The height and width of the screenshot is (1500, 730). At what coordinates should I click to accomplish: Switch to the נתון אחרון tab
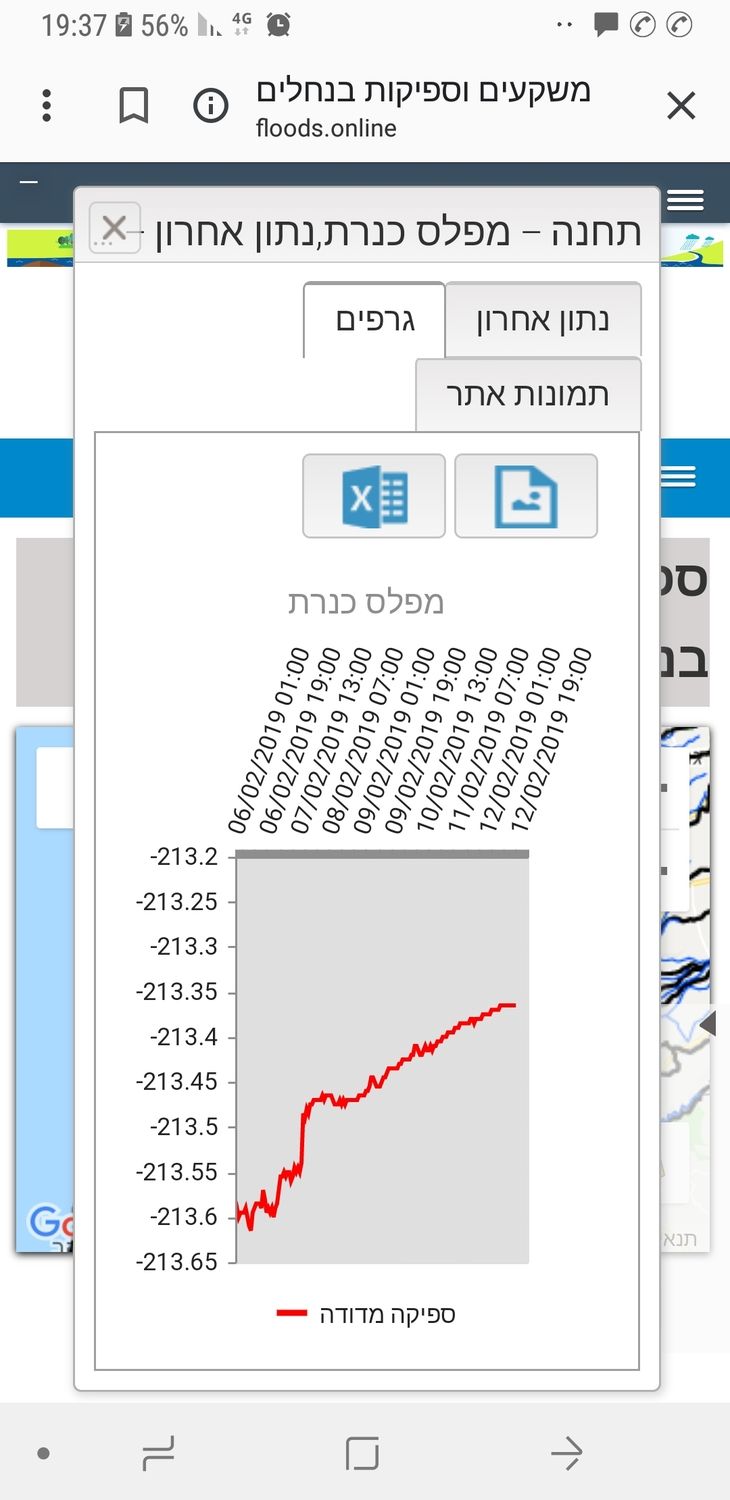[543, 320]
